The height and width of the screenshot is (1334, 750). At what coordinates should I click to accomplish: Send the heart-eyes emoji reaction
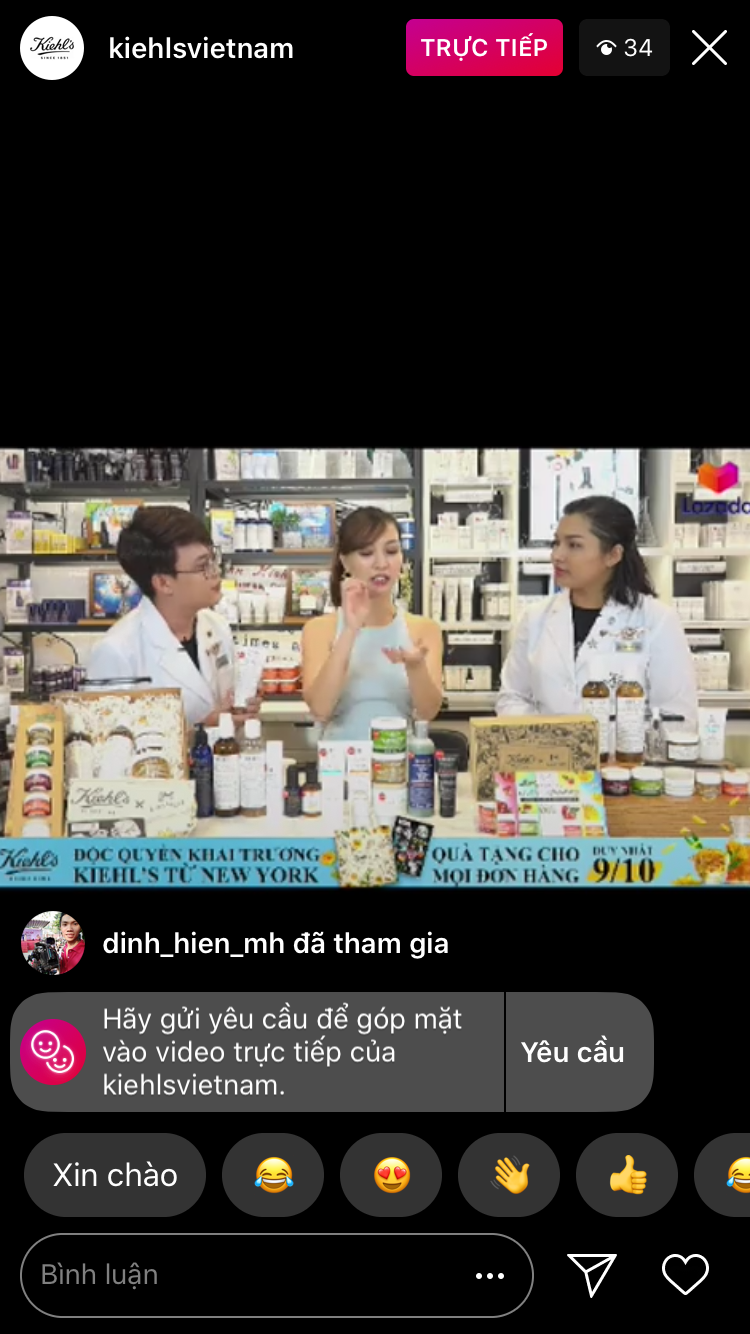[x=391, y=1175]
